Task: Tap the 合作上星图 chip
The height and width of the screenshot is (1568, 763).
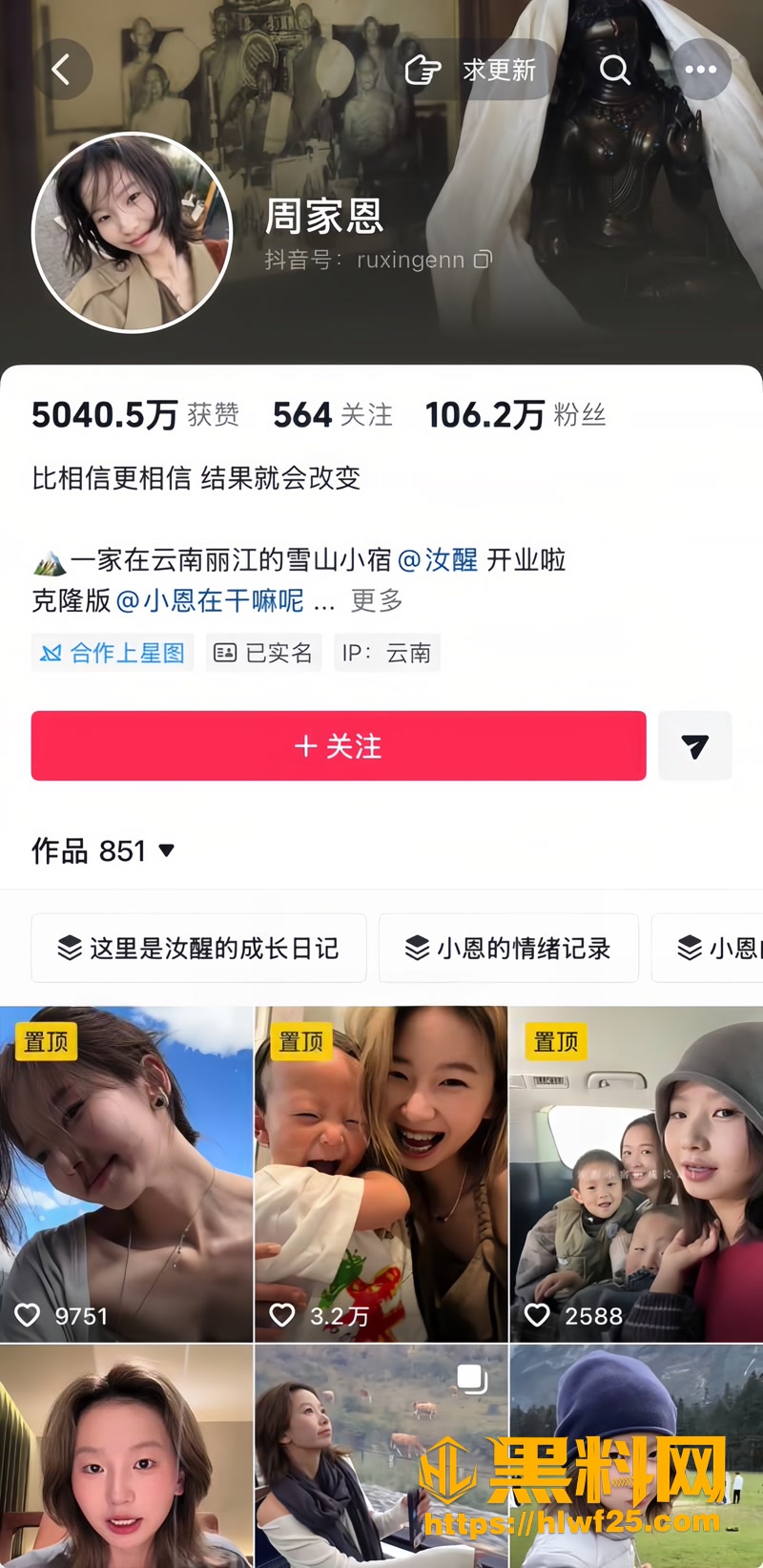Action: click(113, 653)
